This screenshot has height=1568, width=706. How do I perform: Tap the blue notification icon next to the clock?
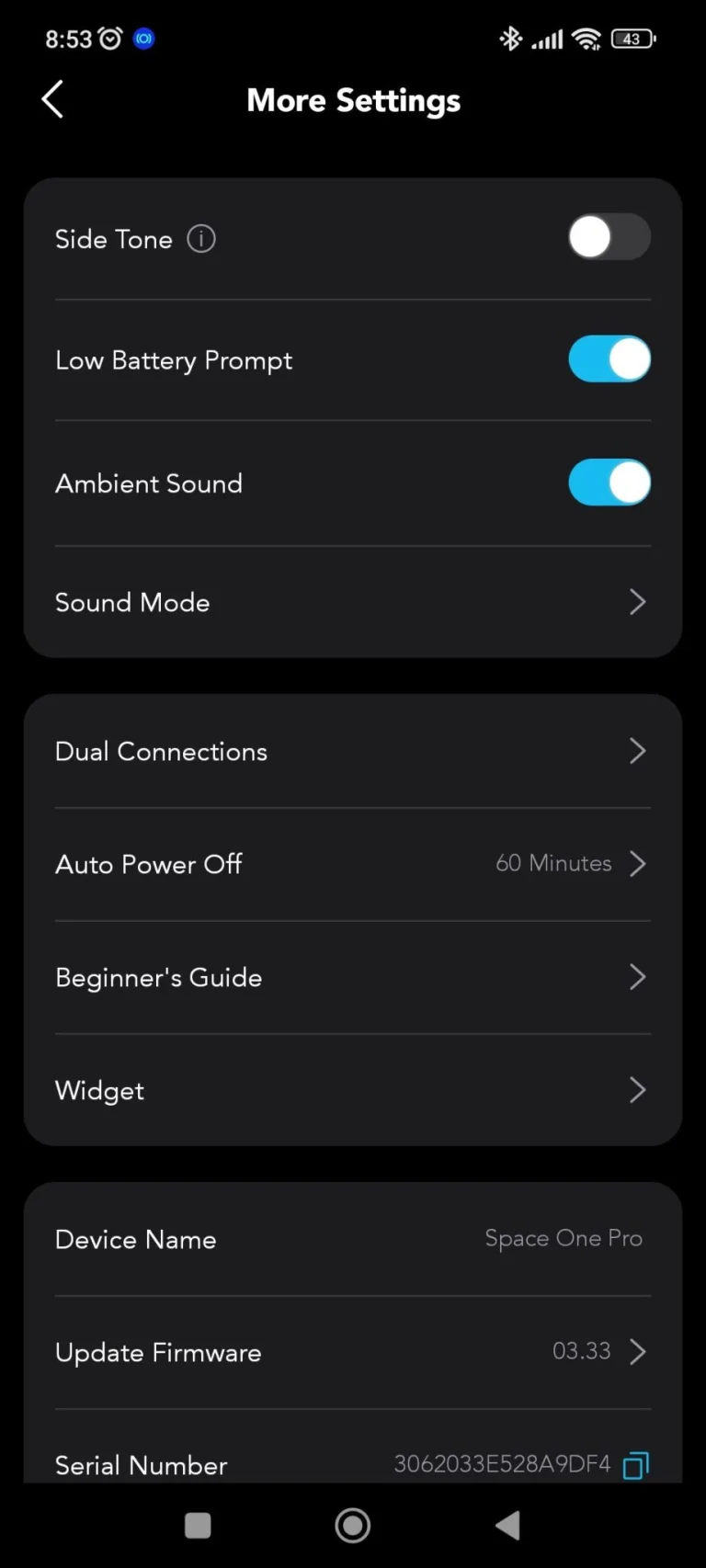(x=143, y=39)
